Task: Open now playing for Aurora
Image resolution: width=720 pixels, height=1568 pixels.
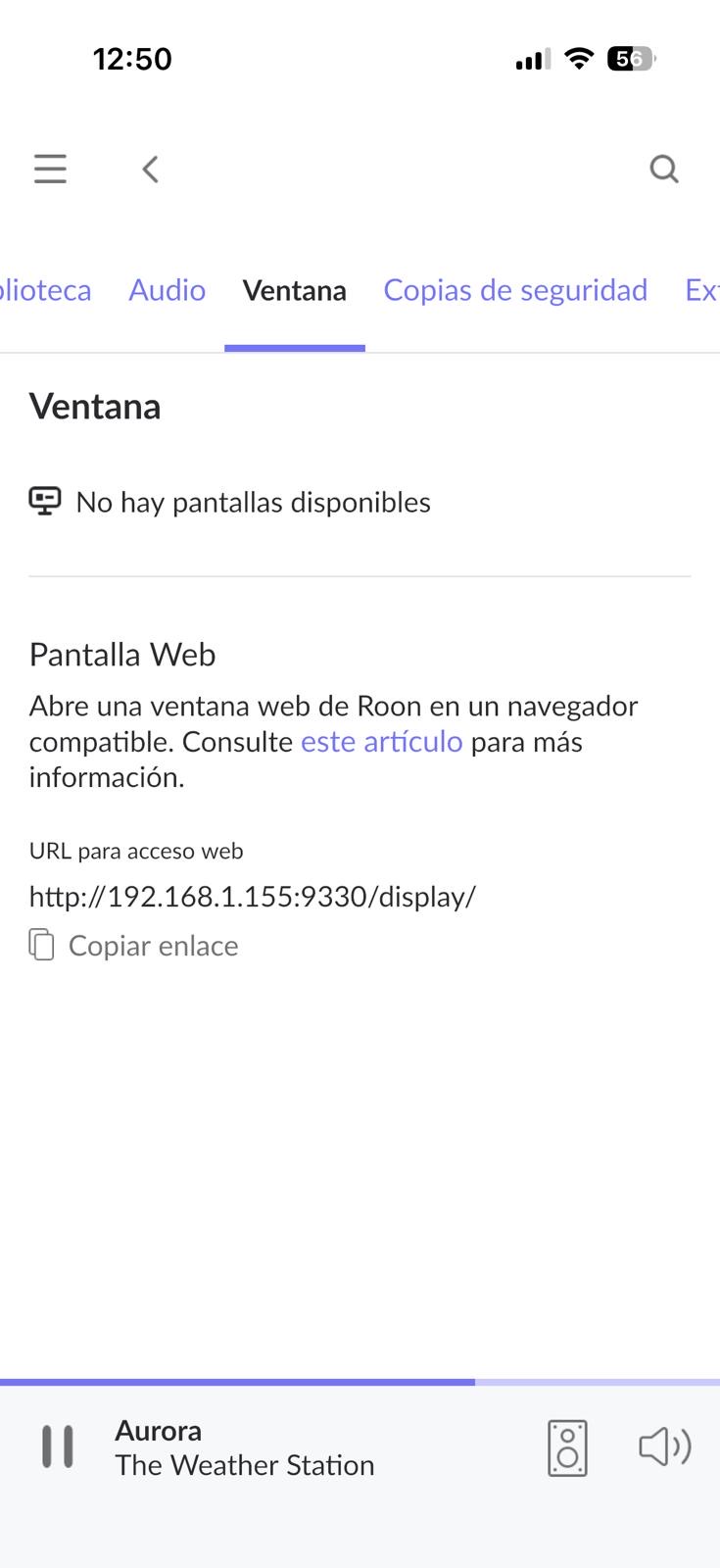Action: tap(245, 1447)
